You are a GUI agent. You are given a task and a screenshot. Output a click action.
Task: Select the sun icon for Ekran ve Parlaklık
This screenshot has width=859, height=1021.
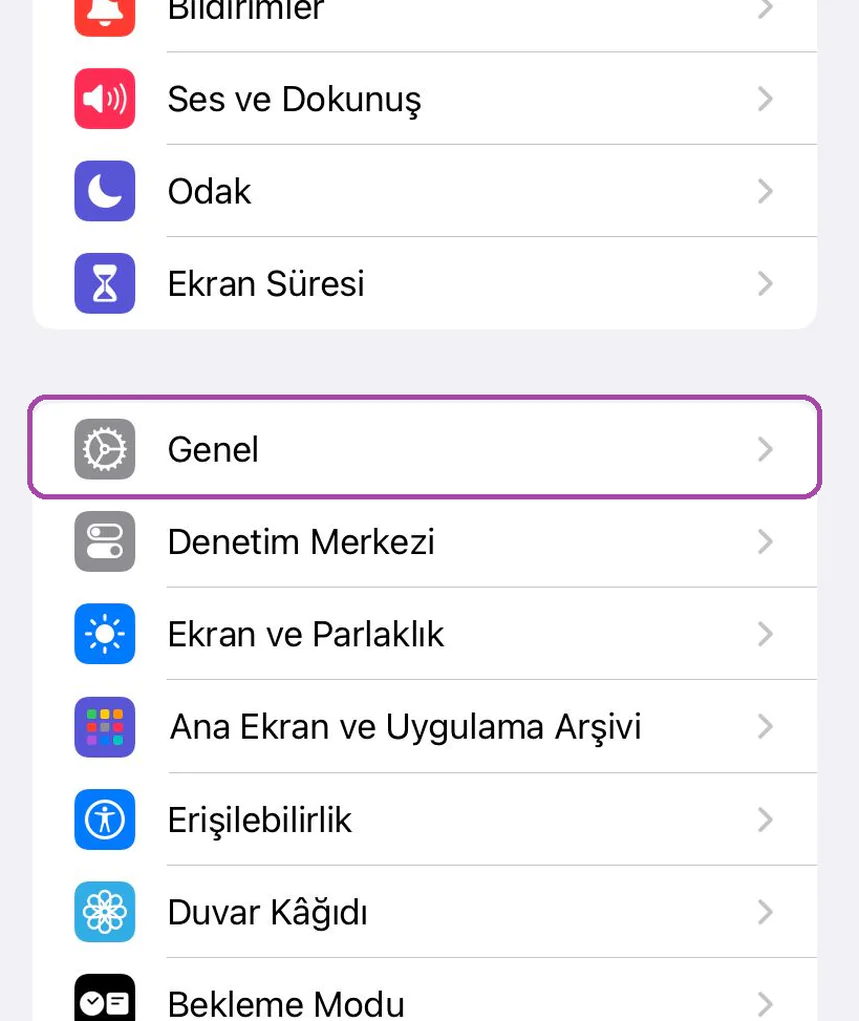pos(104,633)
